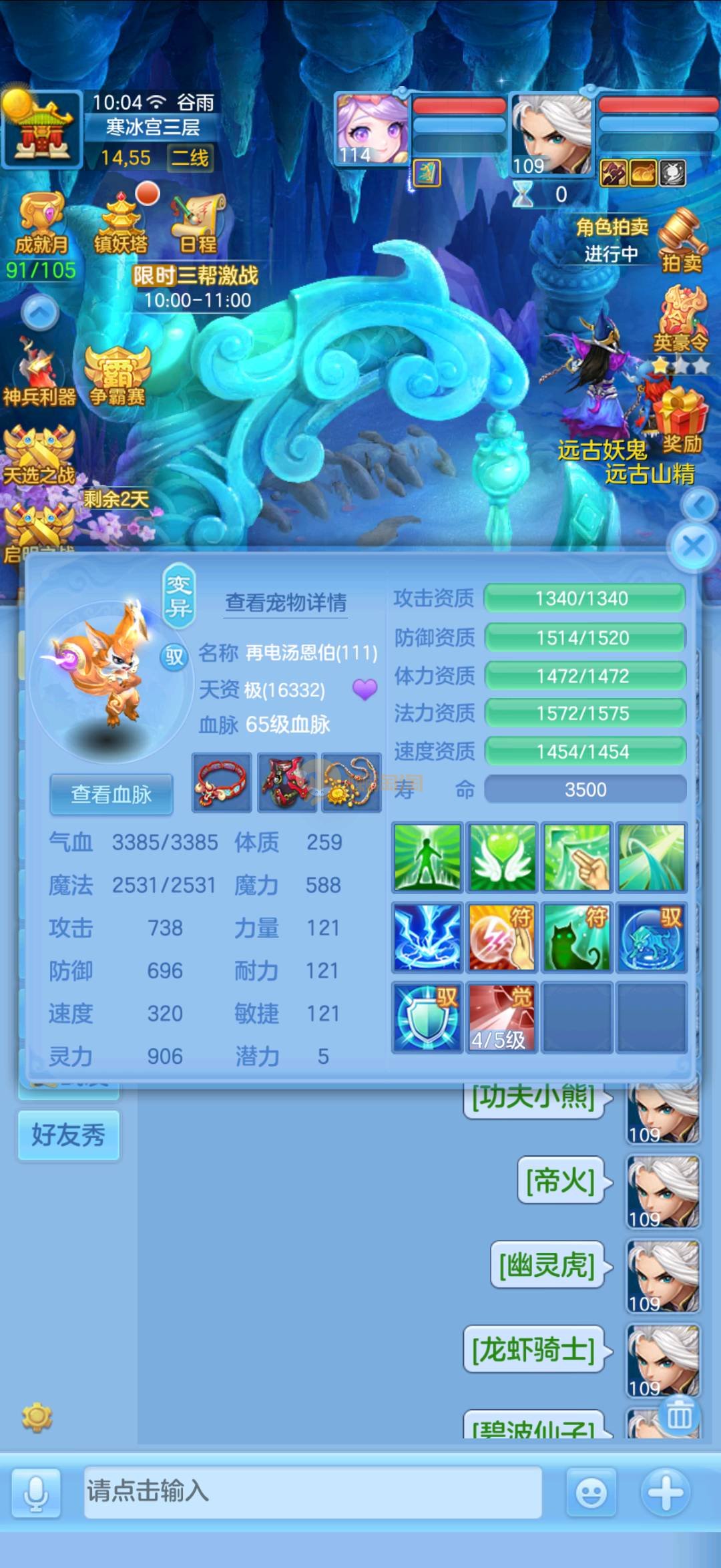721x1568 pixels.
Task: Open the 拍卖 auction icon
Action: [x=682, y=242]
